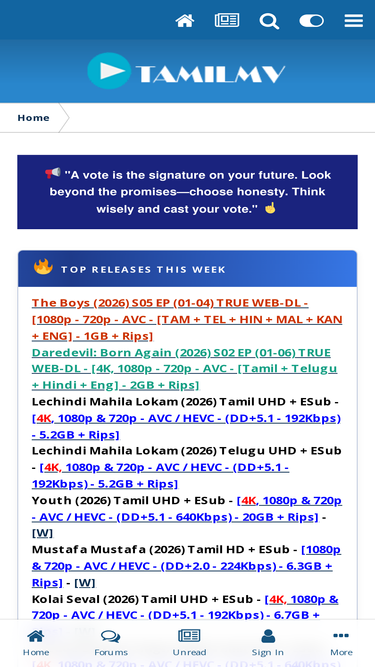Go to Sign In
375x667 pixels.
tap(267, 644)
